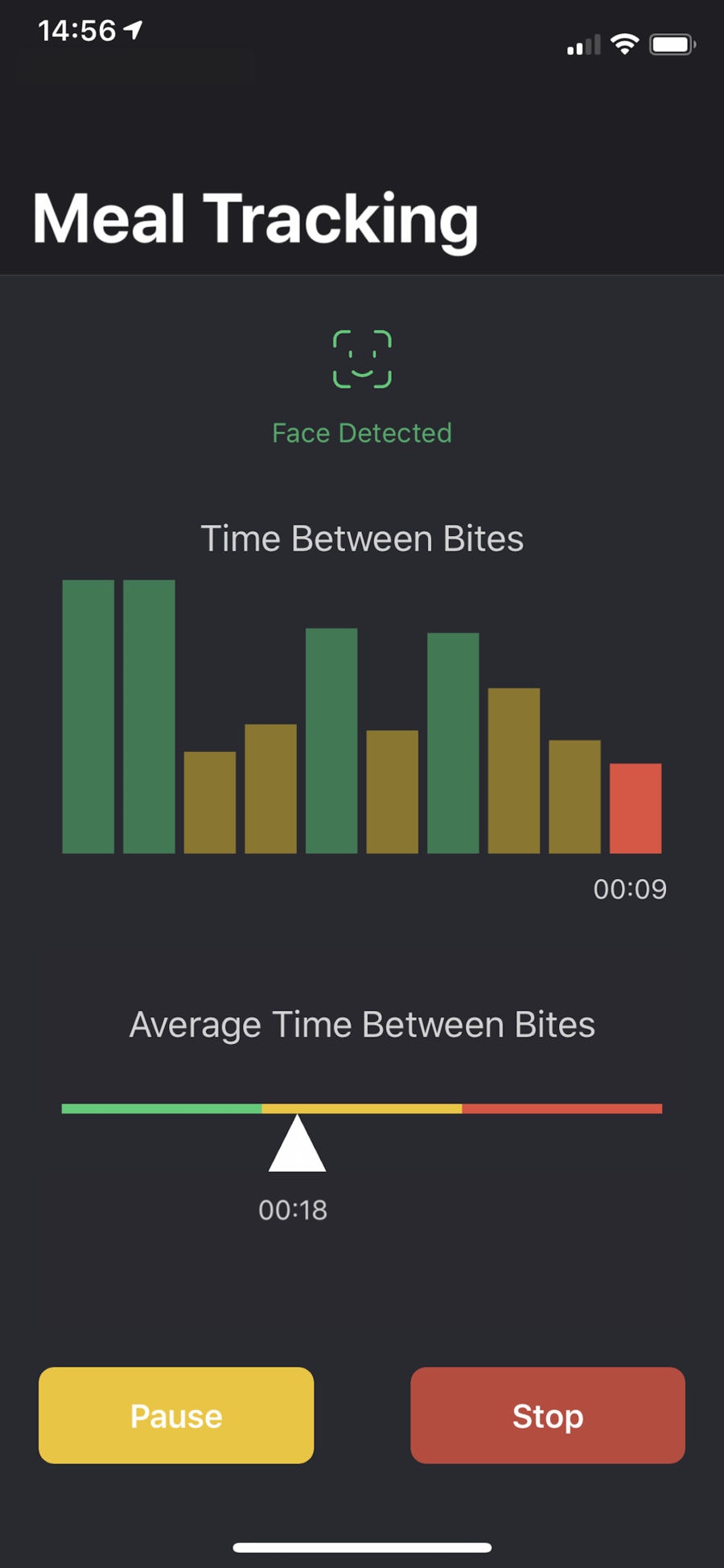Click the 00:18 average time label
724x1568 pixels.
(x=293, y=1209)
